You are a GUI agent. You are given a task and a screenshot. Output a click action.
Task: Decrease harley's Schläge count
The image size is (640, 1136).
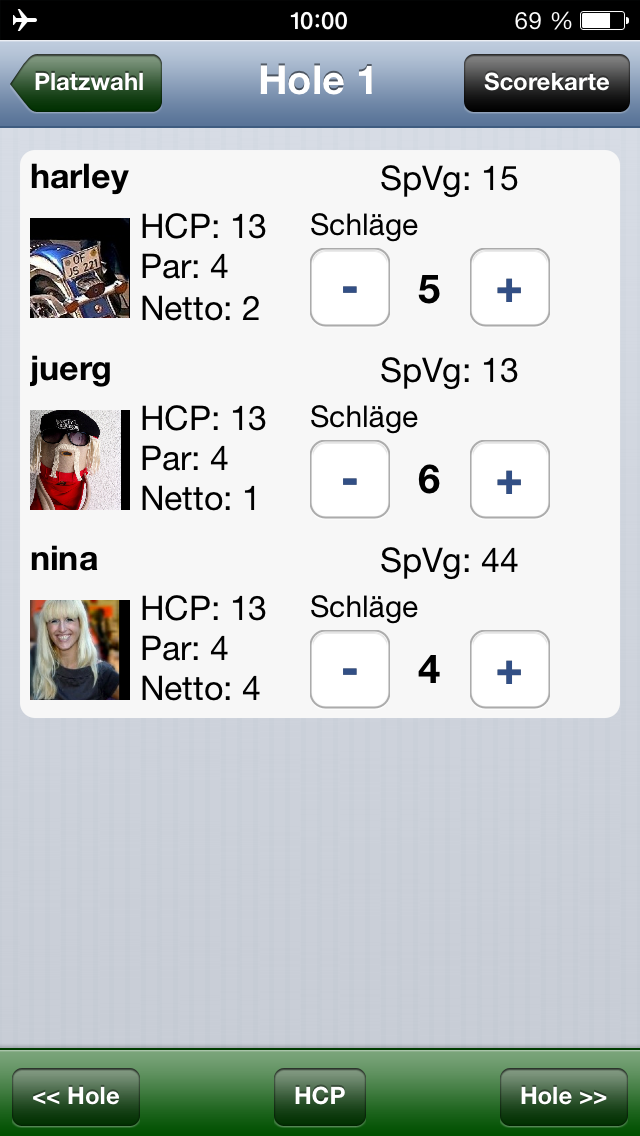pyautogui.click(x=350, y=288)
